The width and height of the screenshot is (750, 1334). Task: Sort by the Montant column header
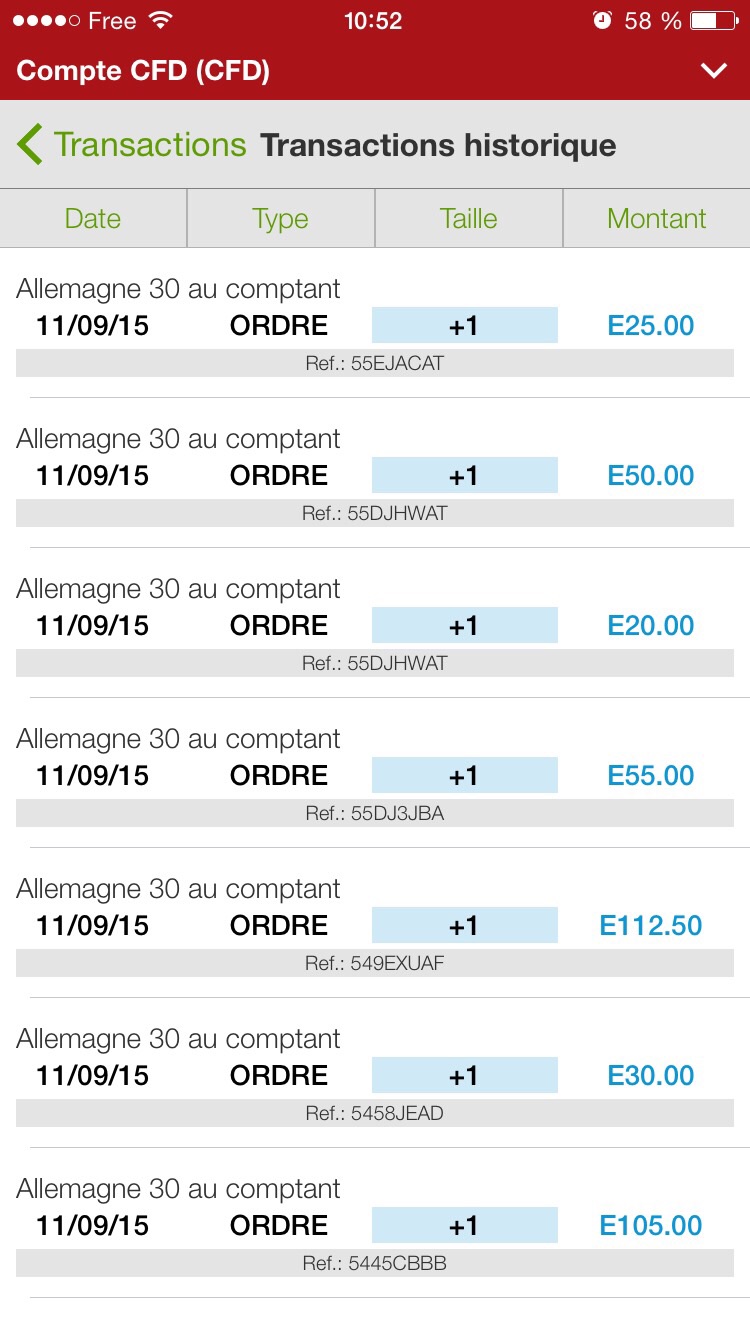coord(656,219)
